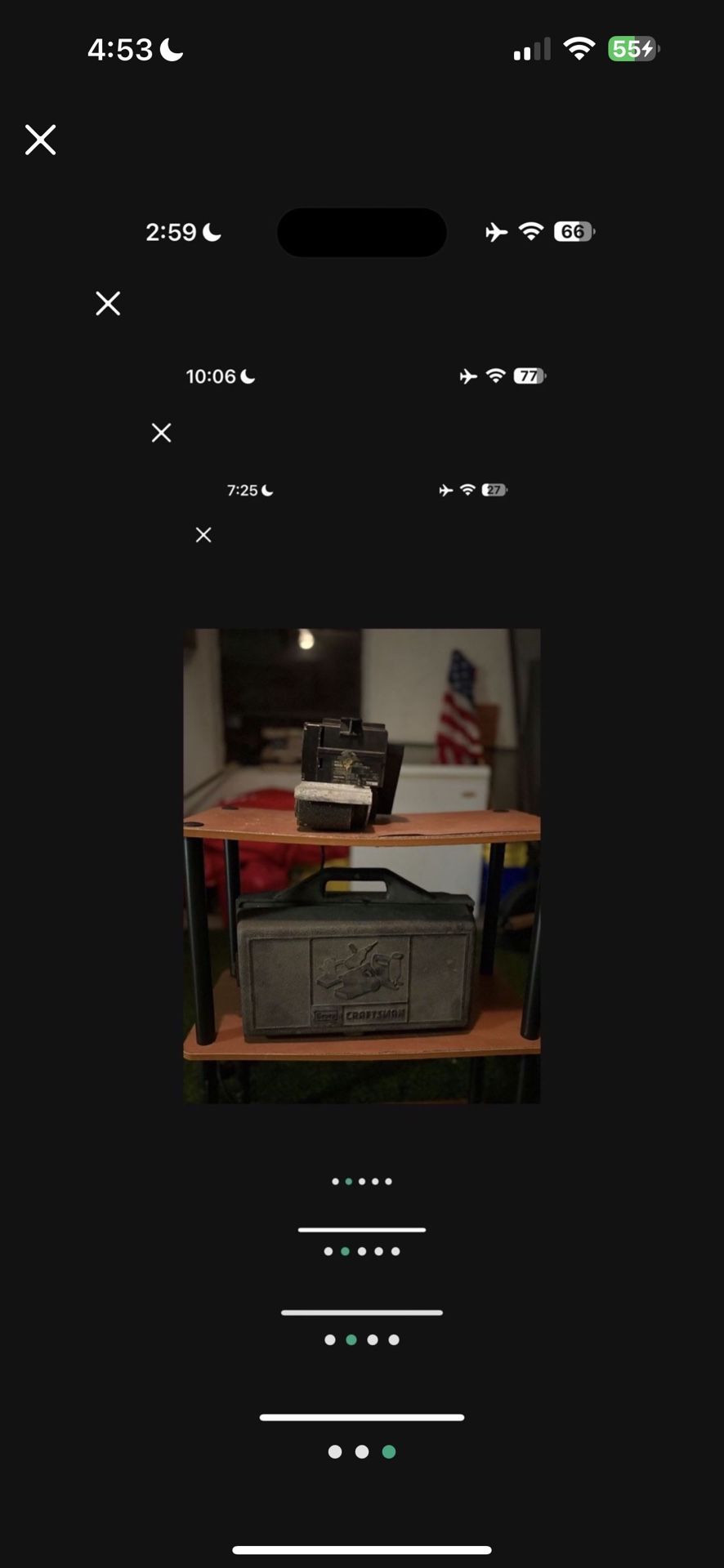Toggle the moon icon beside 2:59

212,232
